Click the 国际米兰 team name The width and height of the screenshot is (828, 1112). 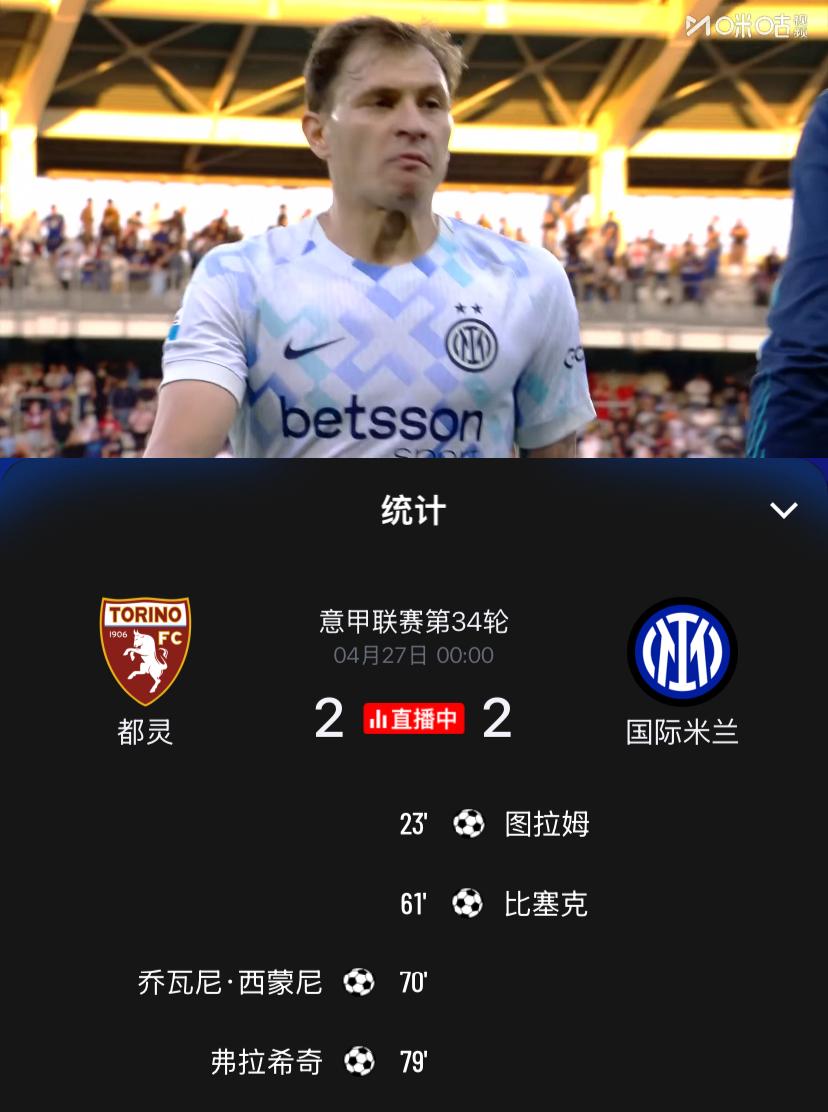(682, 730)
